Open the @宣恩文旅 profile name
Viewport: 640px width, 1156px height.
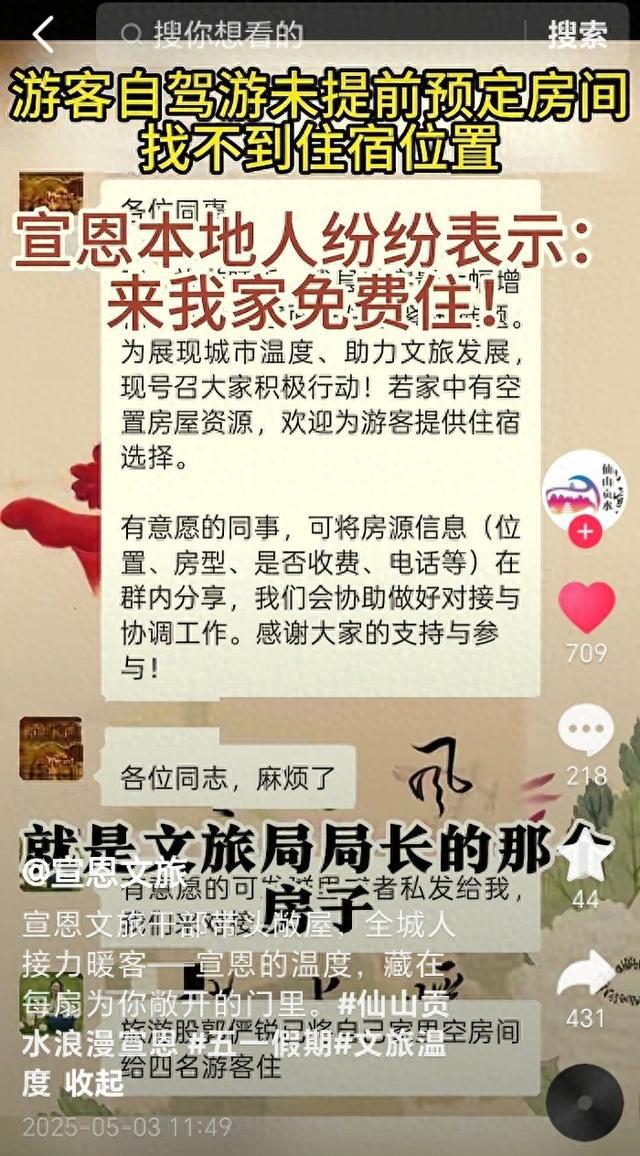tap(103, 873)
